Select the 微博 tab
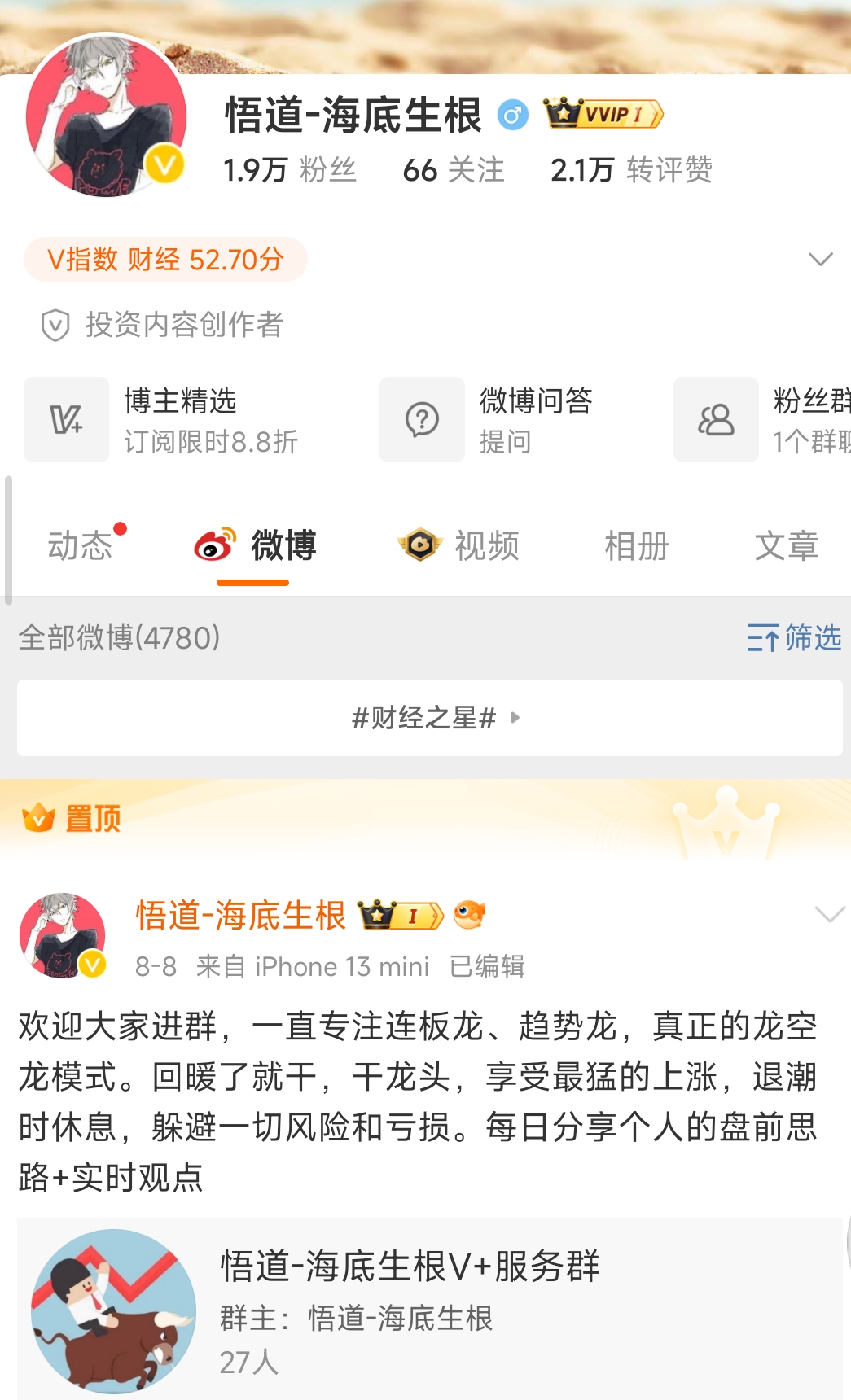Screen dimensions: 851x1400 click(254, 545)
